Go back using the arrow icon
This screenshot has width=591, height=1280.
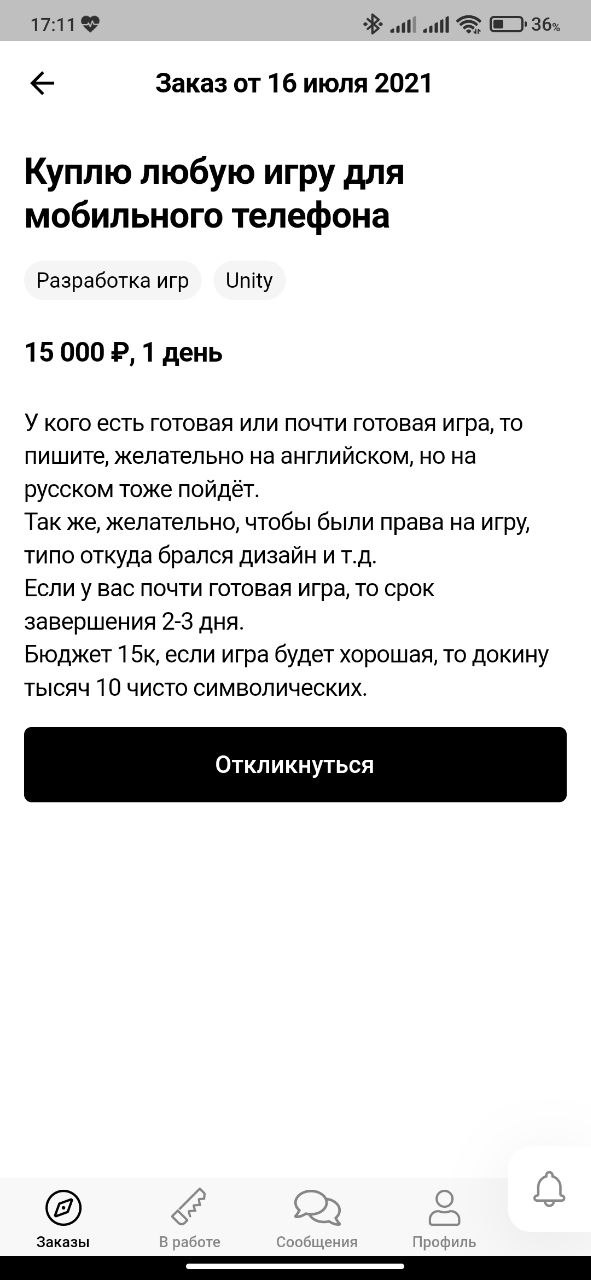click(42, 83)
